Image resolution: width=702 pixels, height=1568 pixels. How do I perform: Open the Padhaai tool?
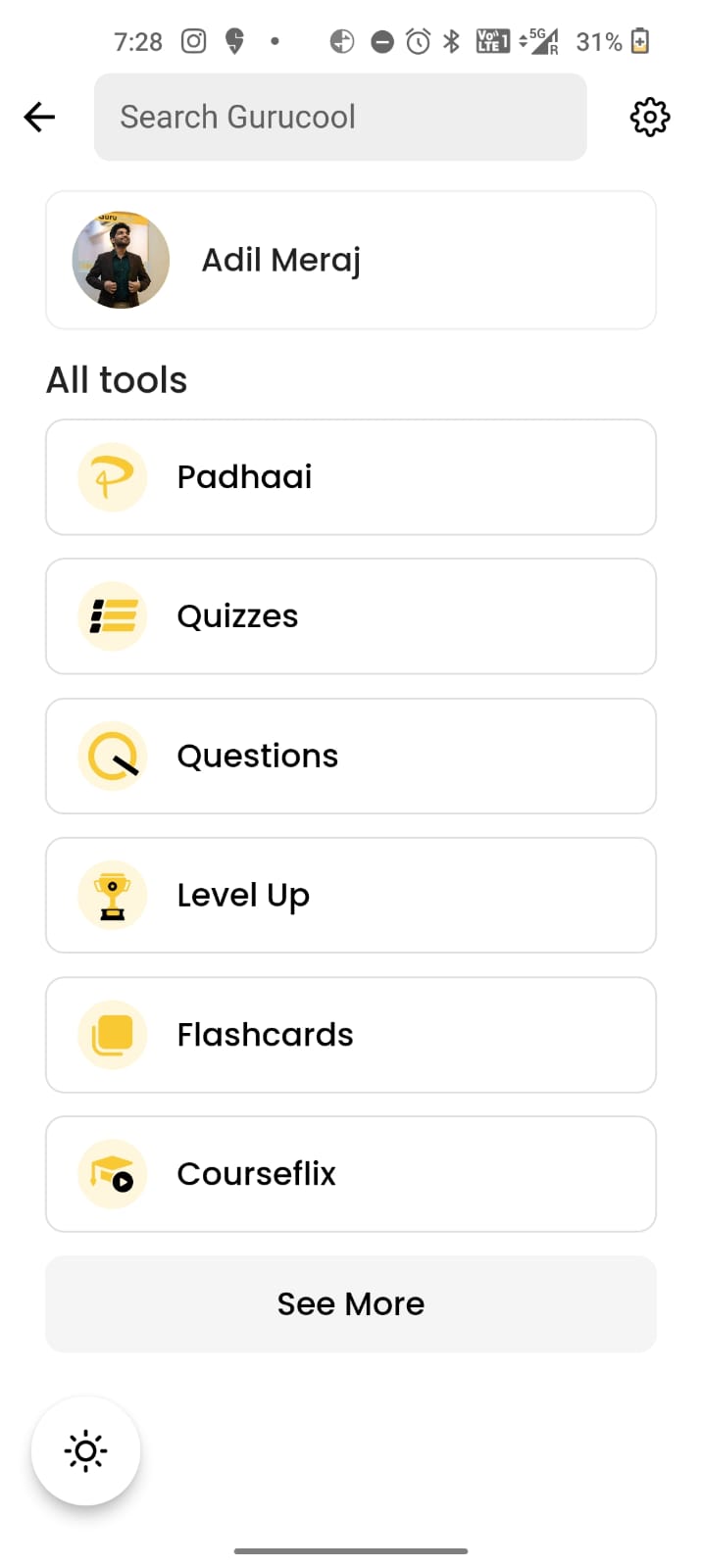pos(350,477)
